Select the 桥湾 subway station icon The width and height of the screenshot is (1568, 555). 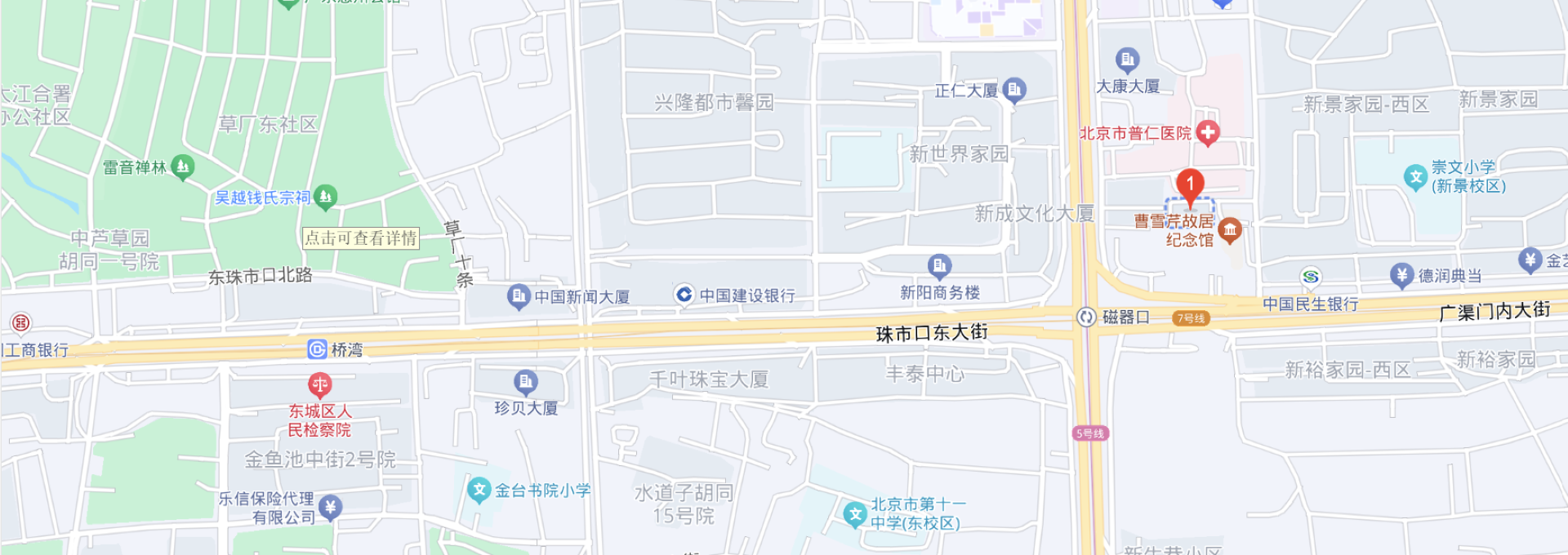click(x=317, y=349)
